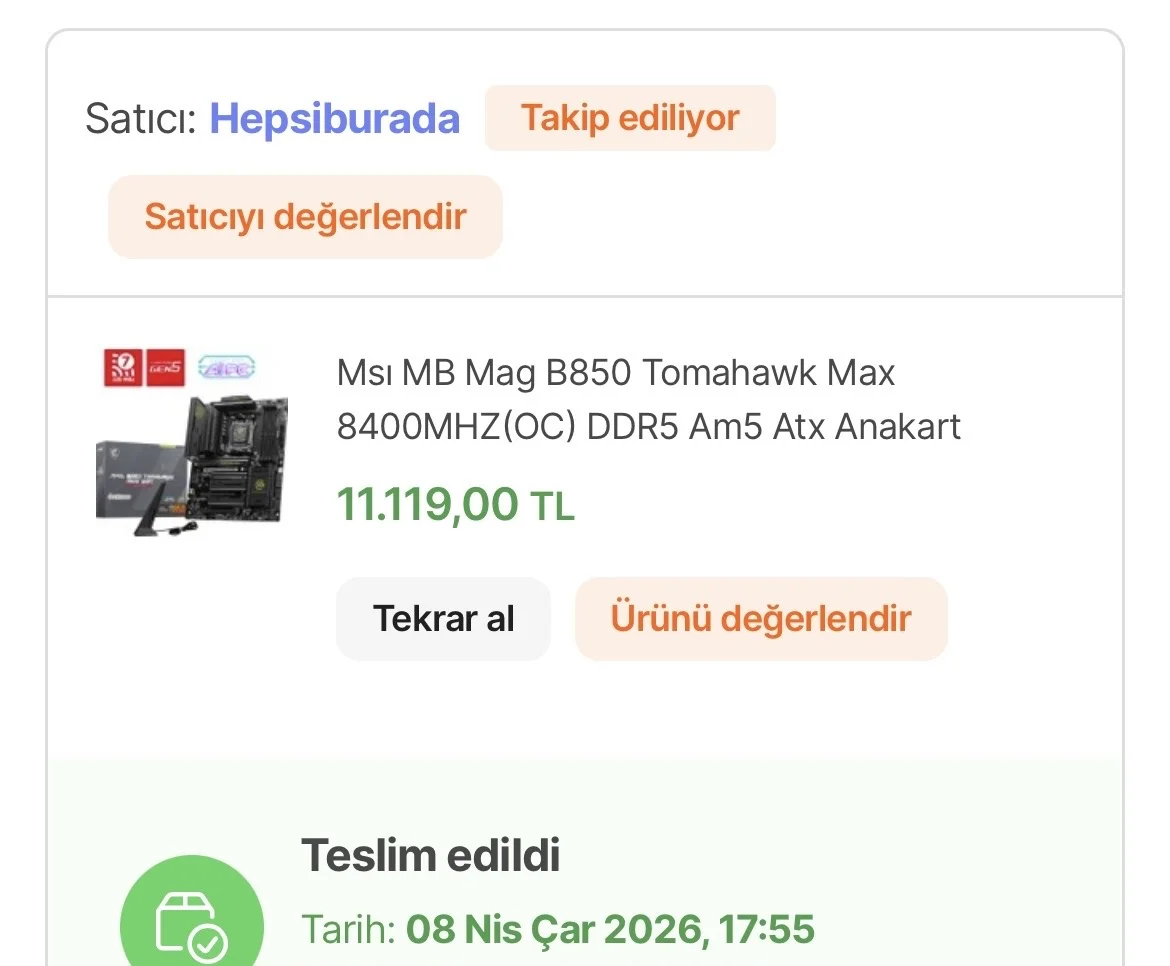Viewport: 1170px width, 966px height.
Task: Open the Msı B850 Tomahawk product image
Action: click(x=192, y=441)
